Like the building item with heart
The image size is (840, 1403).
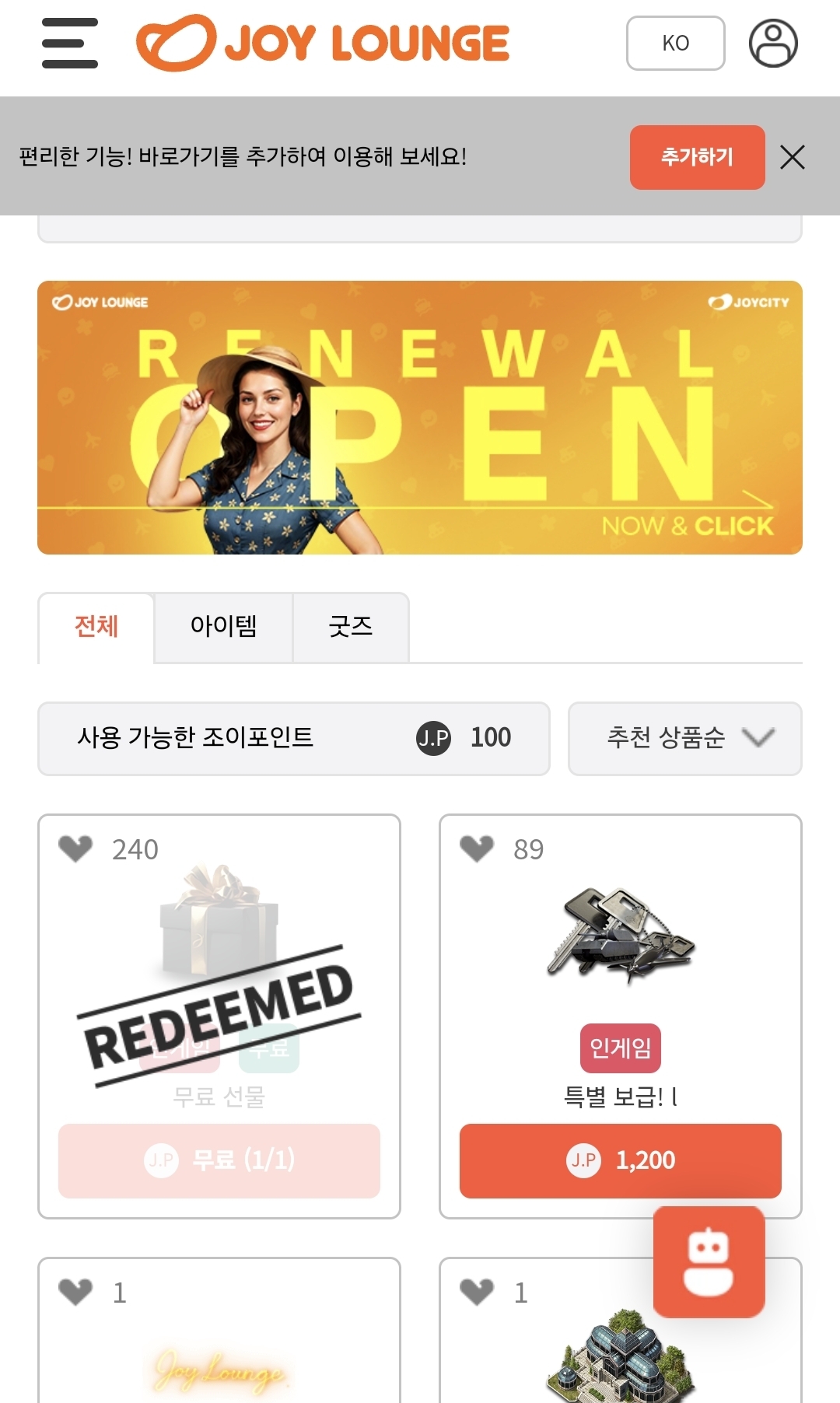pos(477,1292)
